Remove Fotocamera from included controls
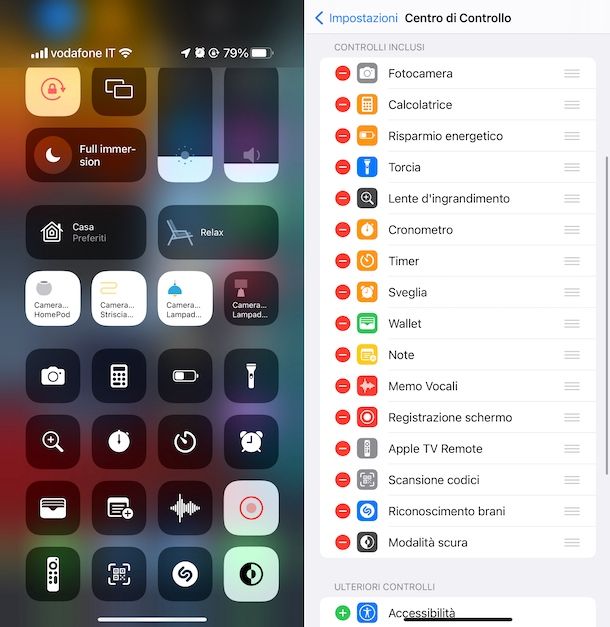 click(x=342, y=73)
